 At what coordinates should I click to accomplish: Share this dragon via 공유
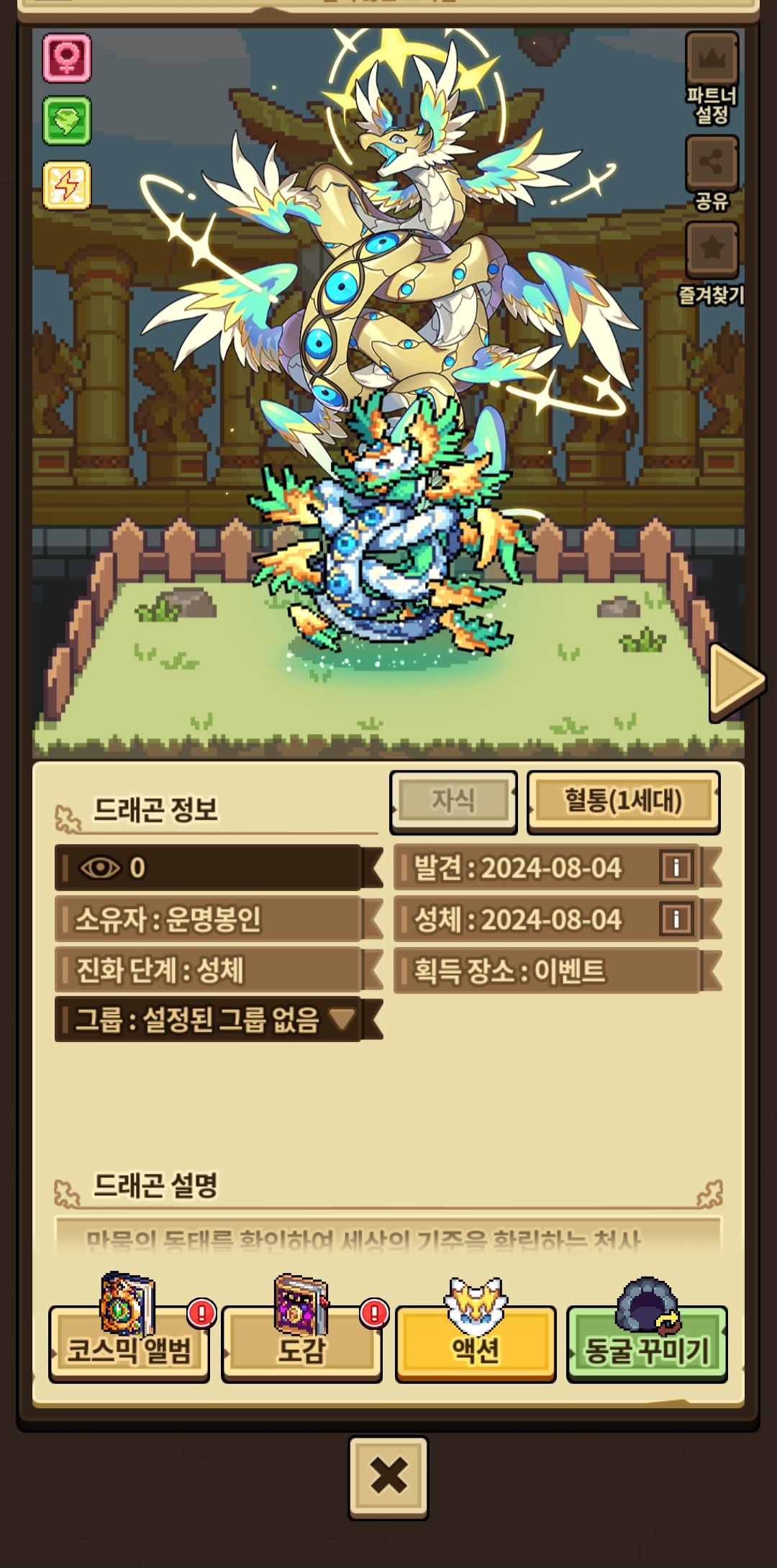point(712,163)
